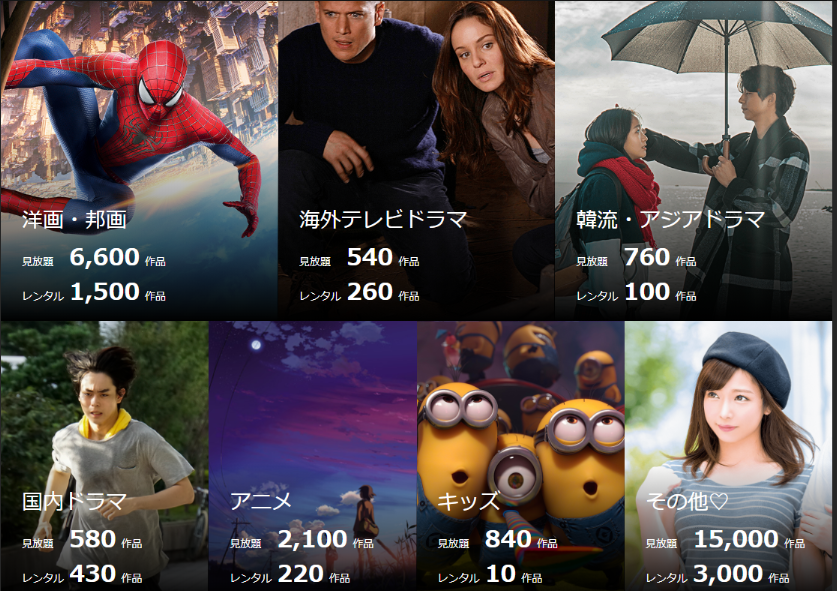
Task: Open the 洋画・邦画 category tile
Action: (139, 160)
